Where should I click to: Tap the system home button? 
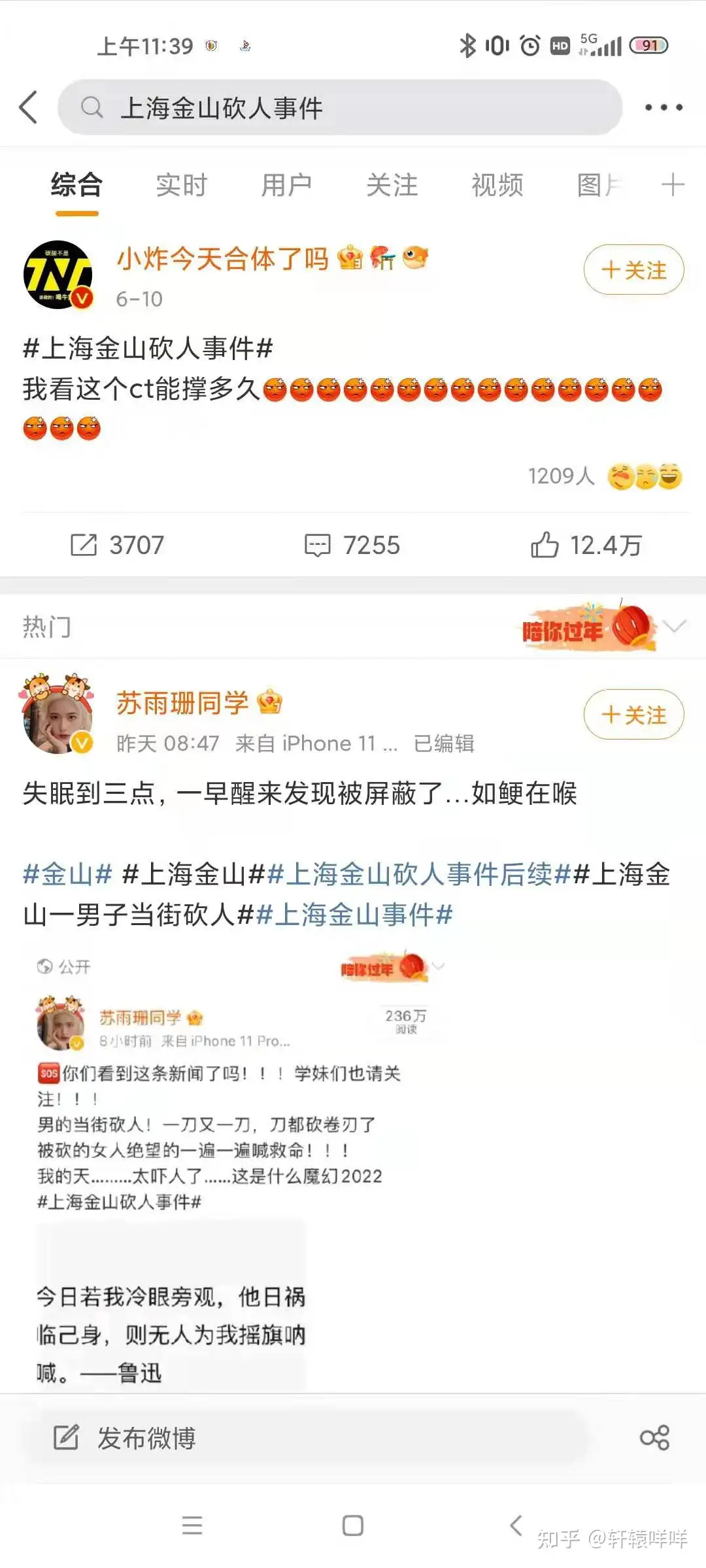point(353,1526)
